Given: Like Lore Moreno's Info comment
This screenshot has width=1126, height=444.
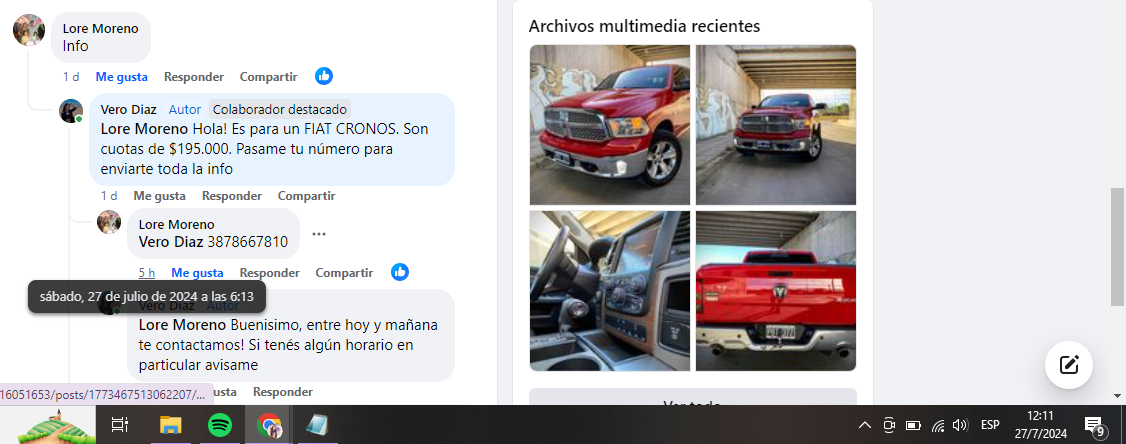Looking at the screenshot, I should coord(121,77).
